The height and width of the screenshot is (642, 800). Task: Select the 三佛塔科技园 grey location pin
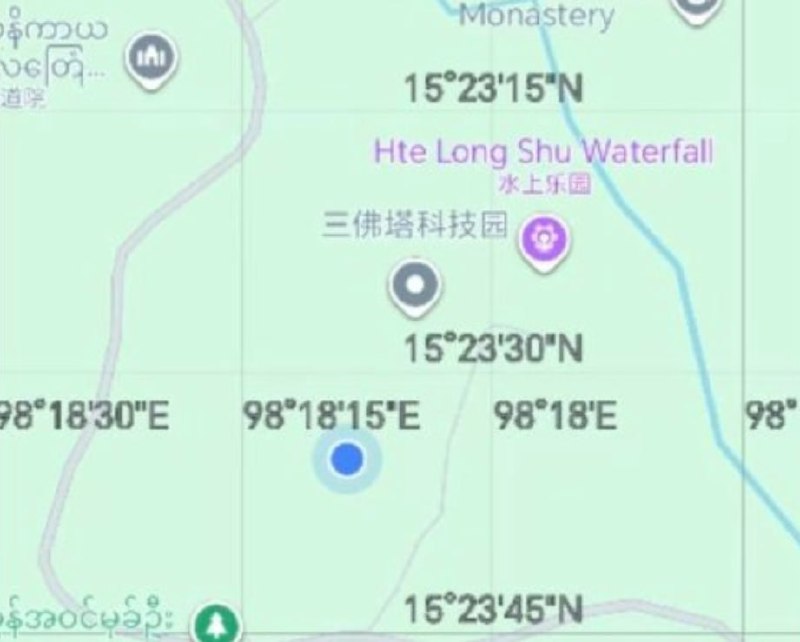click(415, 287)
